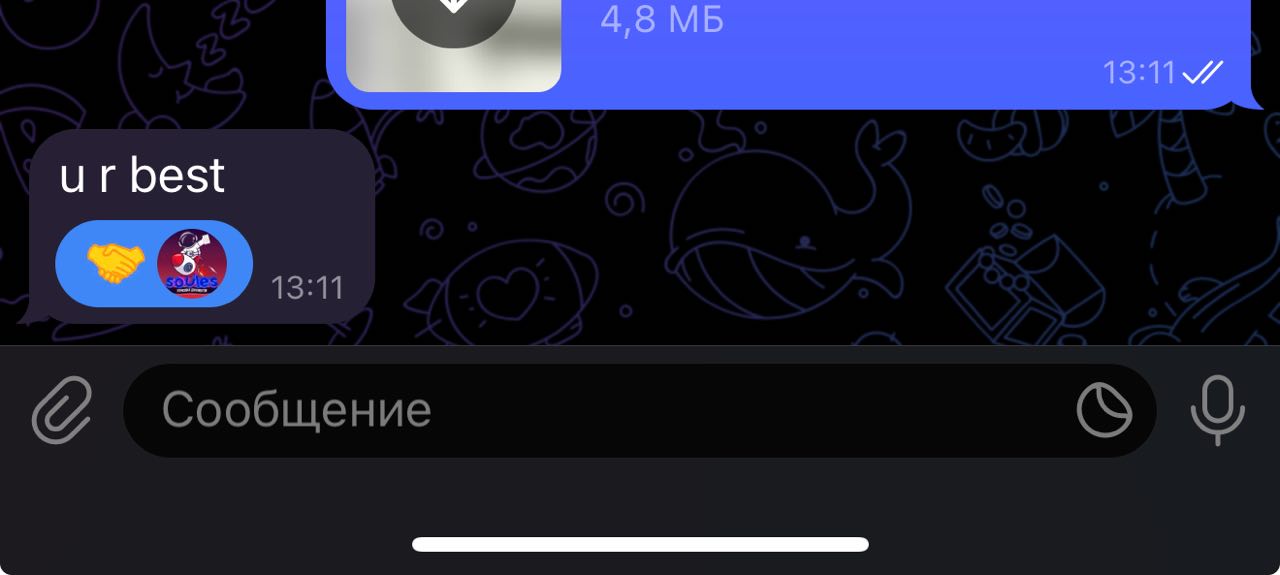1280x575 pixels.
Task: Tap the microphone voice message button
Action: point(1217,410)
